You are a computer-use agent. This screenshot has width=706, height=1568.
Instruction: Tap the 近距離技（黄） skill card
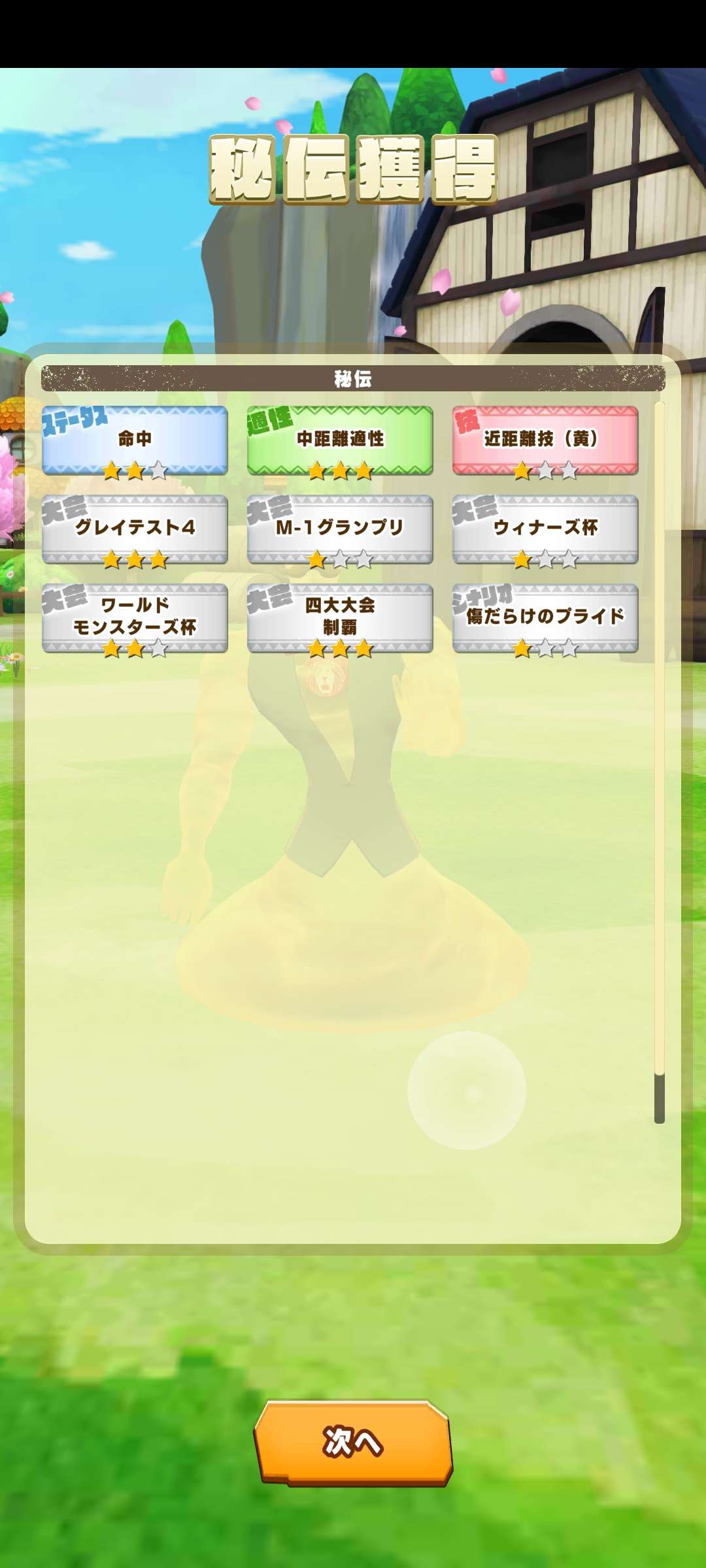[x=545, y=440]
